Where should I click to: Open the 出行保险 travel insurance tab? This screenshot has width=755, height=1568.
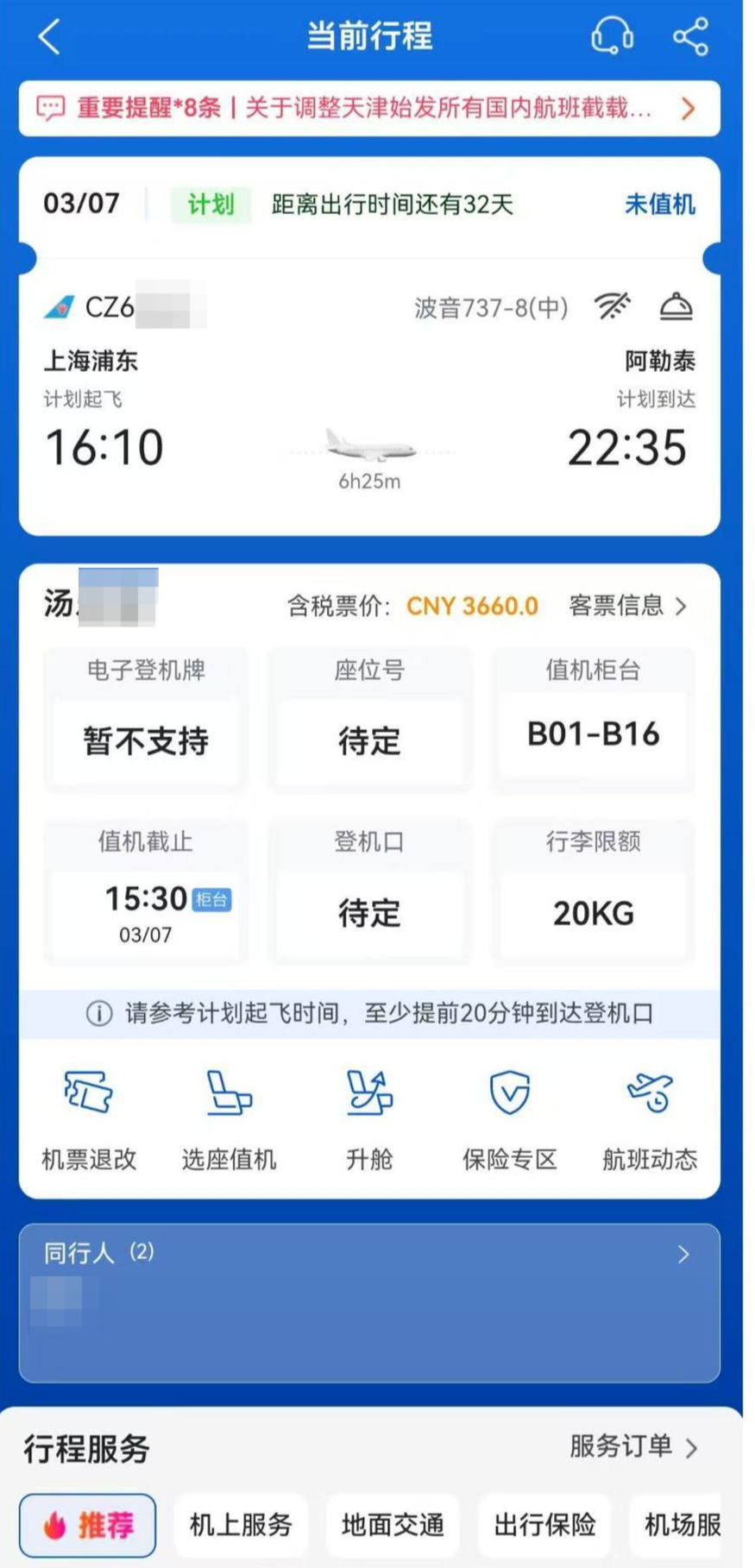pos(544,1526)
